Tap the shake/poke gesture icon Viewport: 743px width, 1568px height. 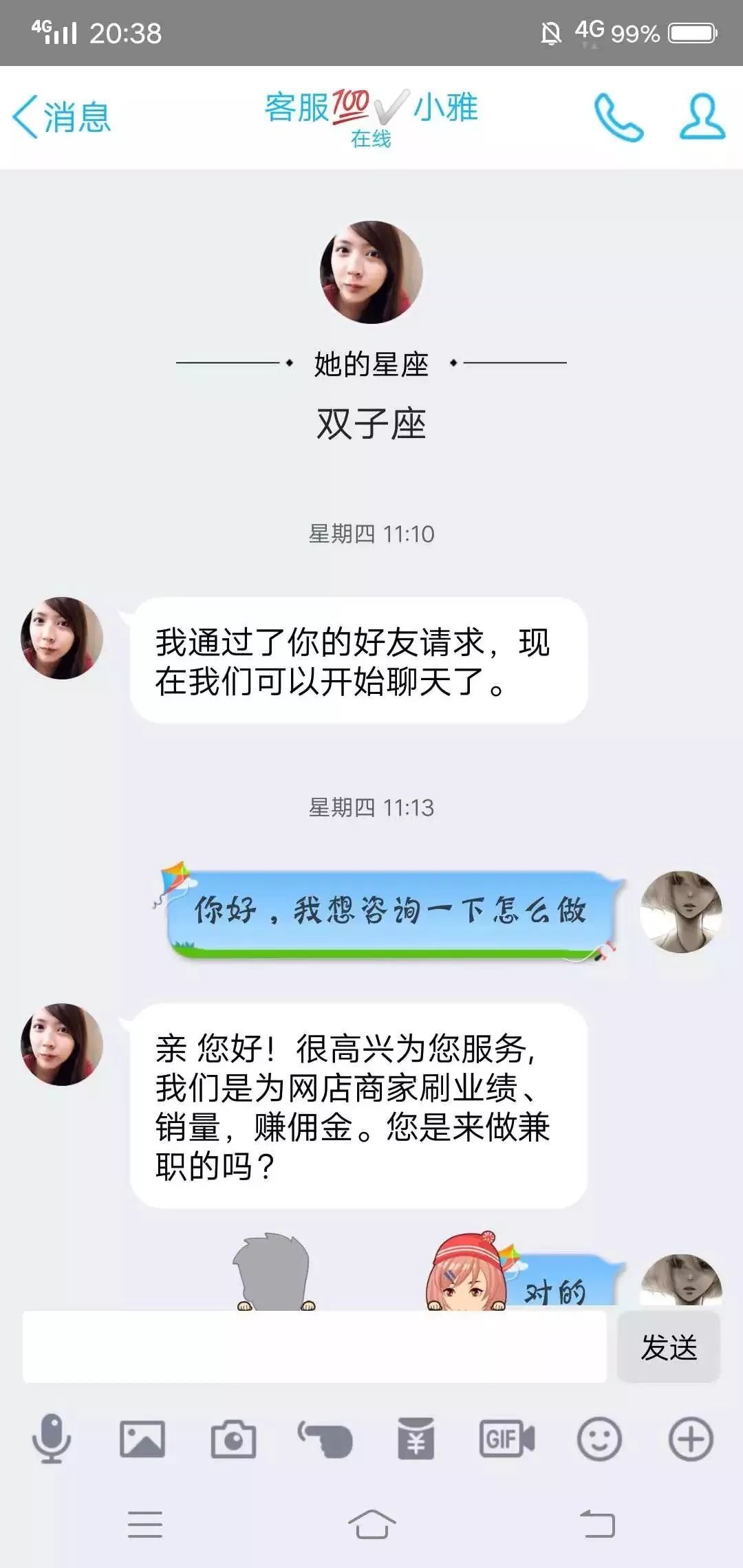tap(323, 1439)
